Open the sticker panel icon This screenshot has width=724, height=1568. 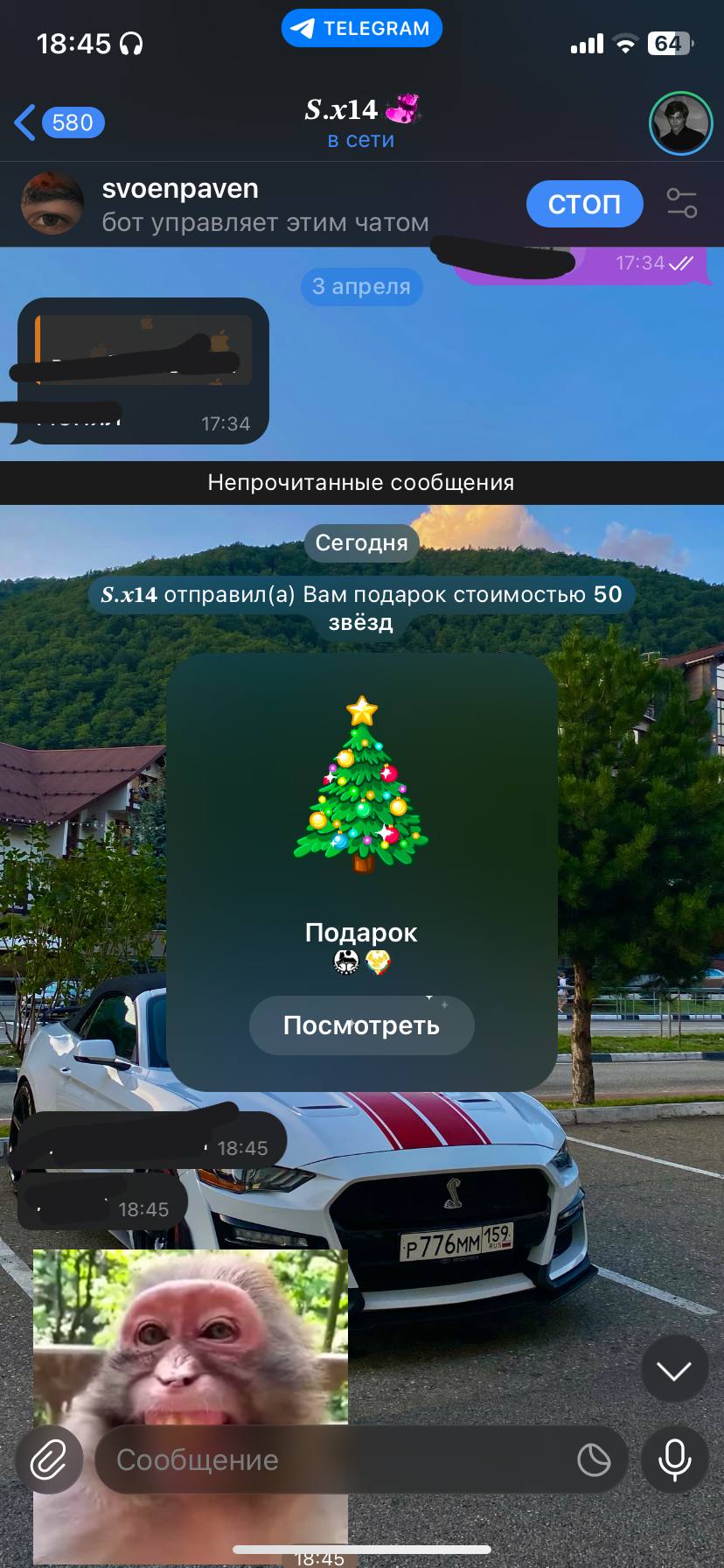click(594, 1459)
